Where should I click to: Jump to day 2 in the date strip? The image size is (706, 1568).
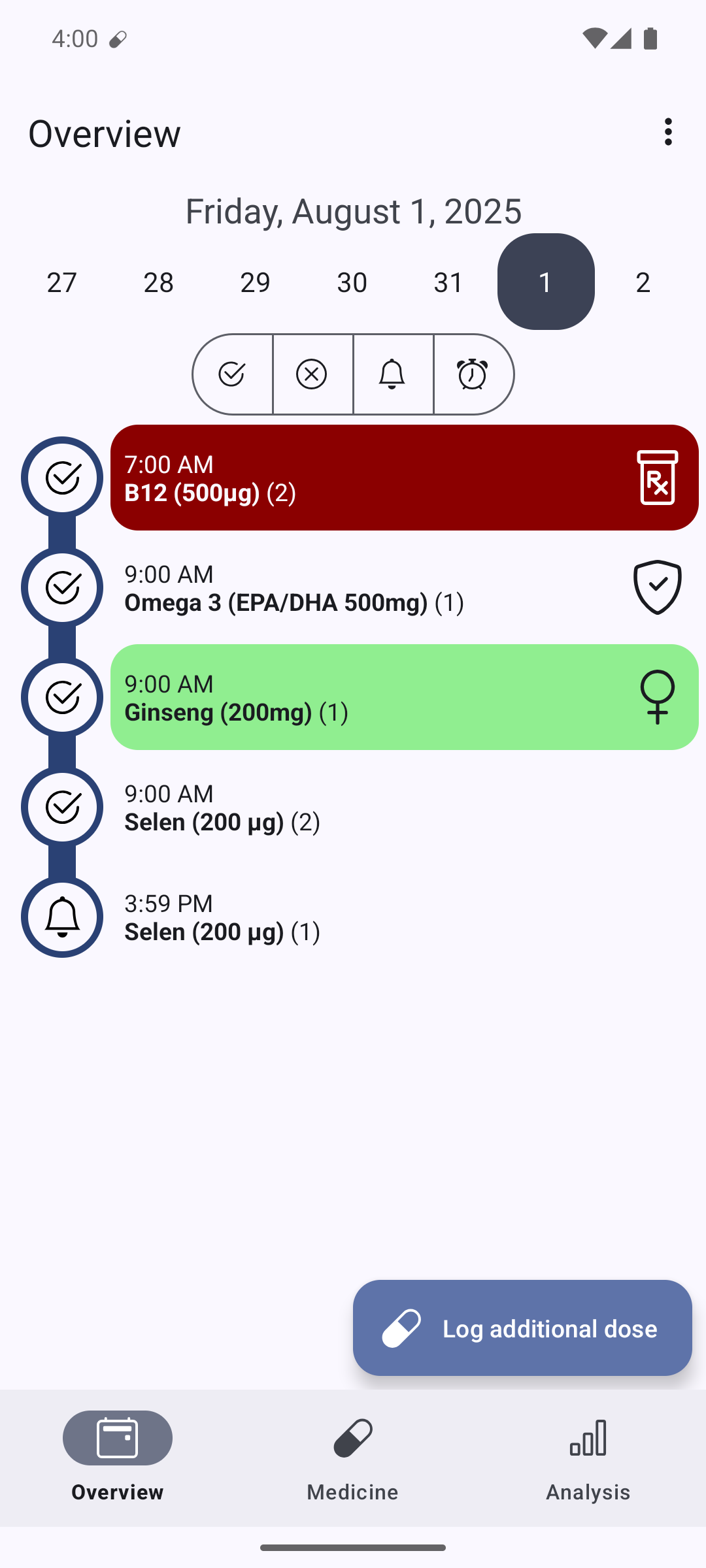[643, 282]
